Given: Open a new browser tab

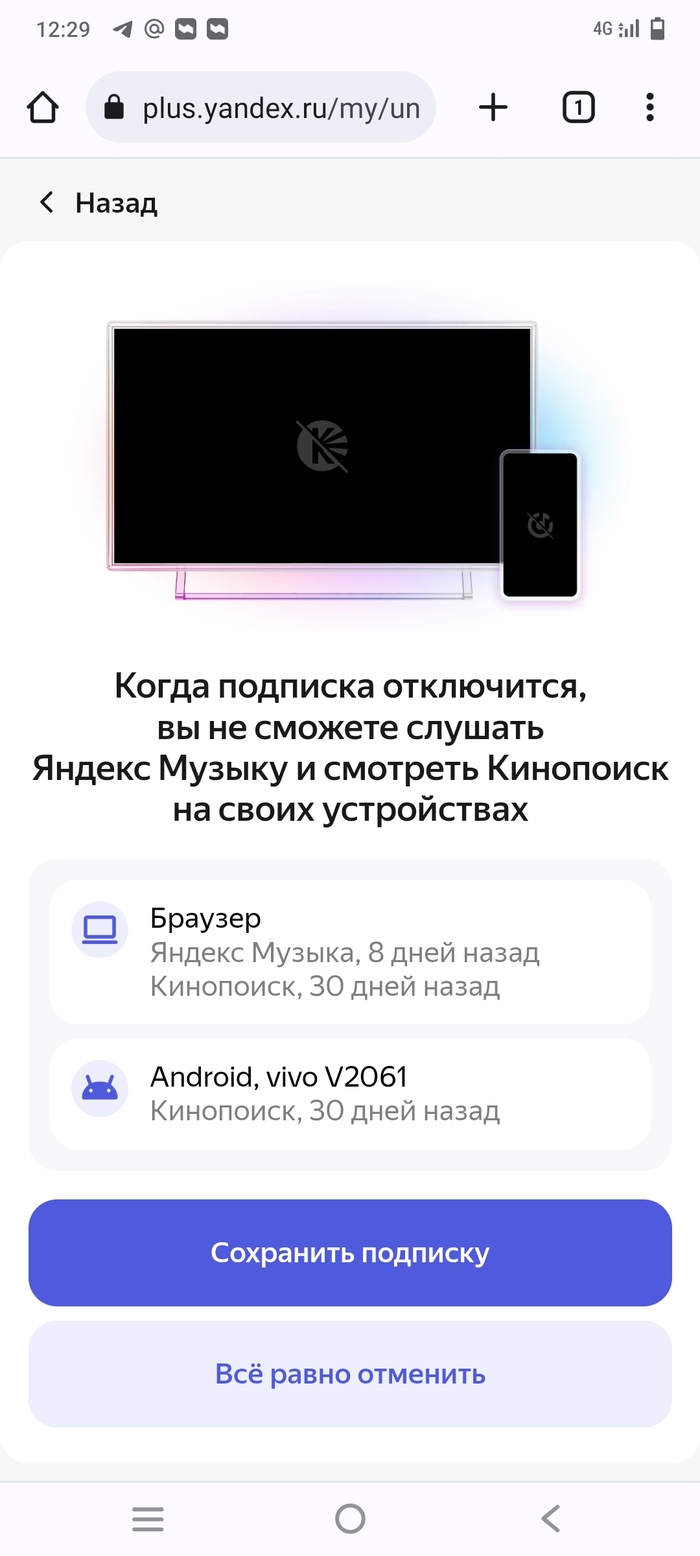Looking at the screenshot, I should coord(493,108).
